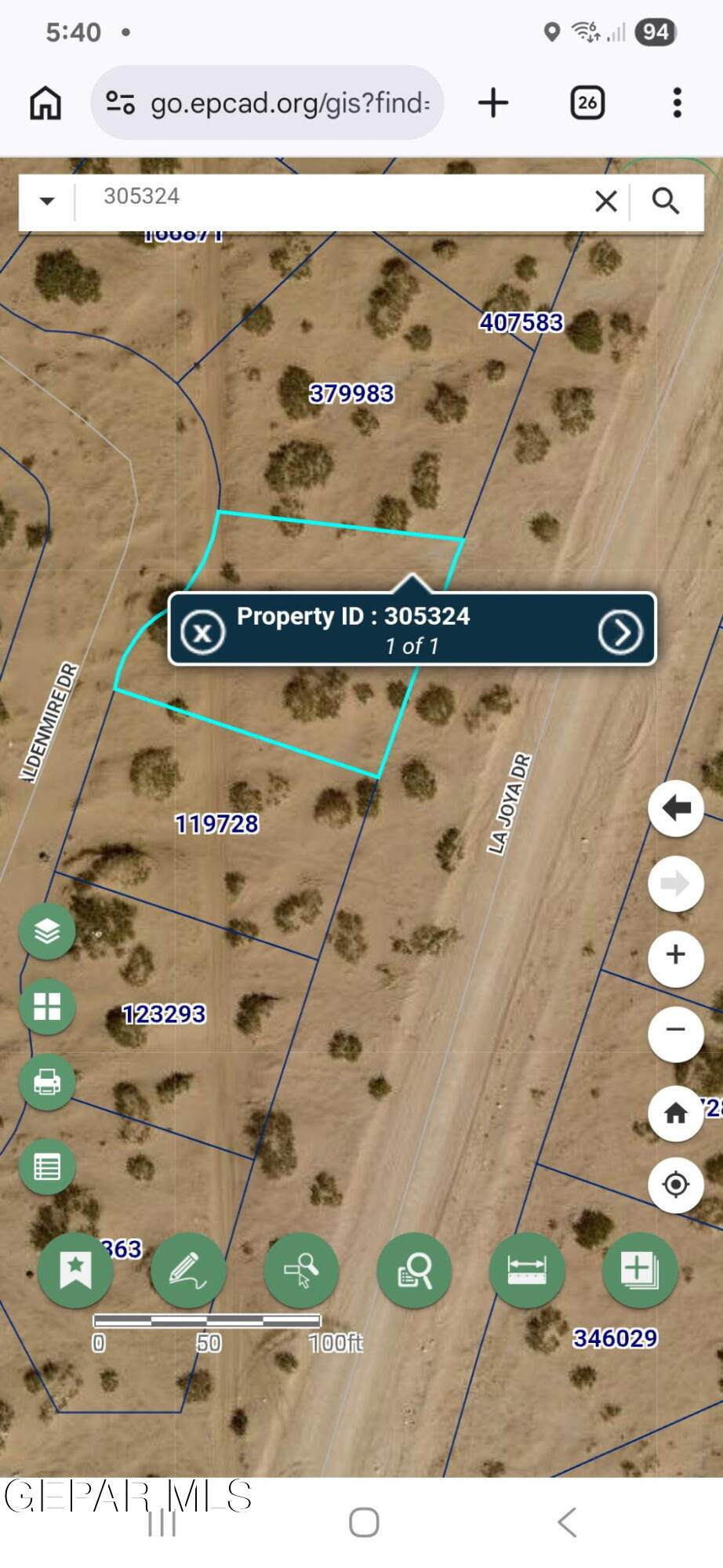Image resolution: width=723 pixels, height=1568 pixels.
Task: View the 26 open tabs
Action: (587, 103)
